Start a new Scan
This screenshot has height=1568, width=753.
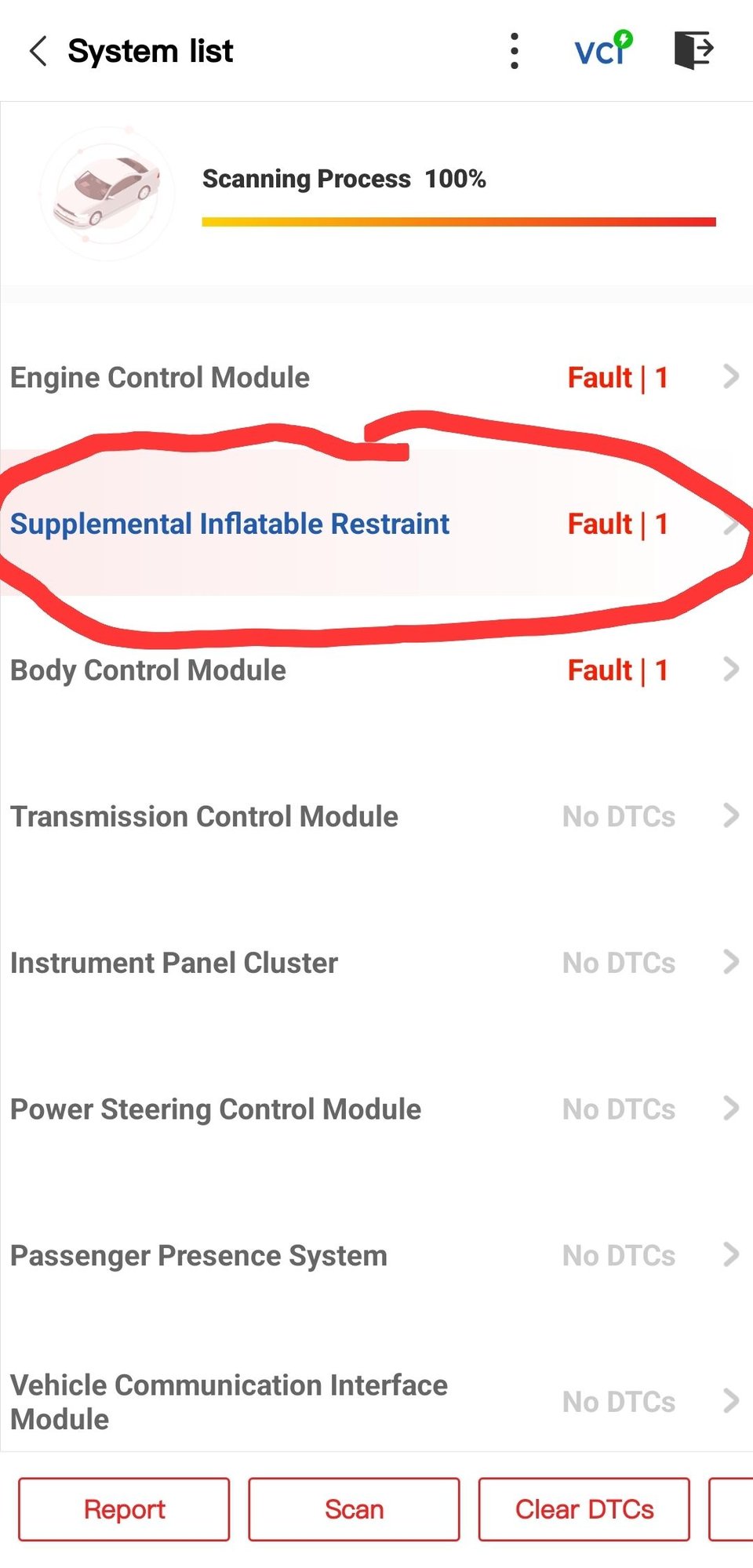tap(354, 1509)
